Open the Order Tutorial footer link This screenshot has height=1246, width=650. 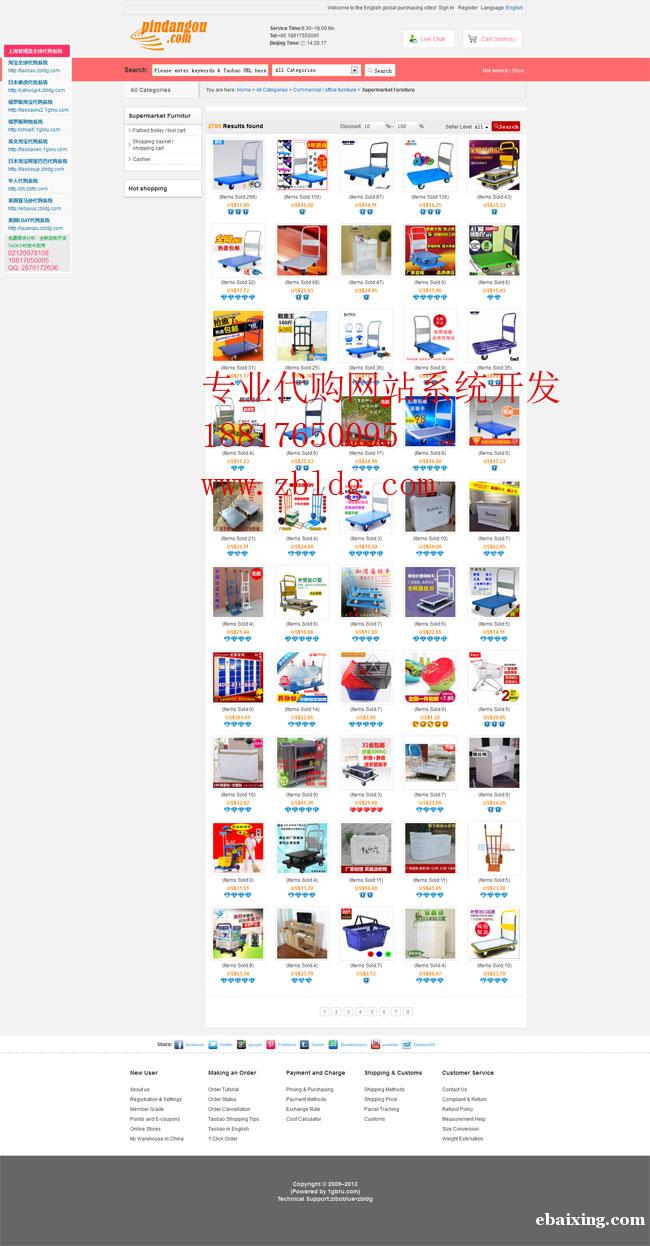tap(223, 1089)
